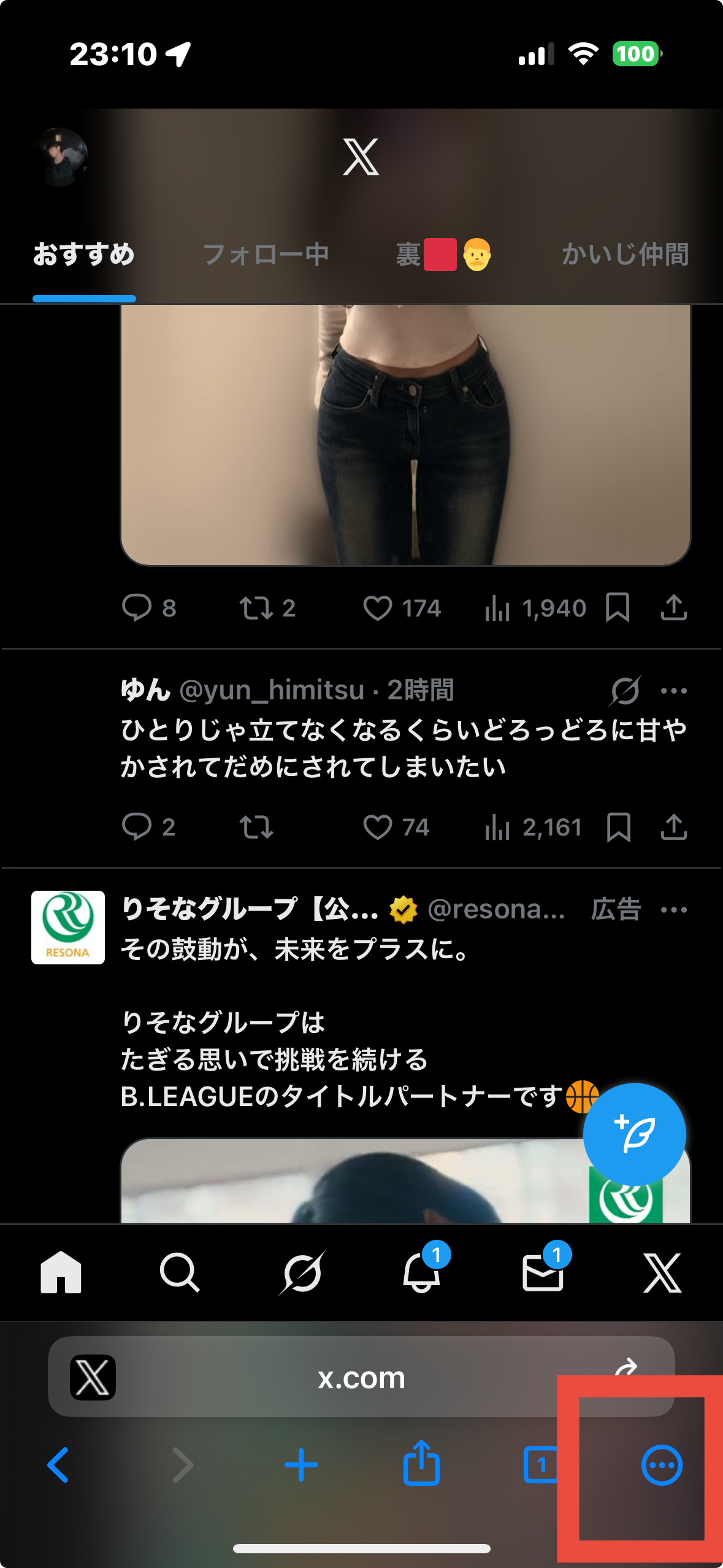The height and width of the screenshot is (1568, 723).
Task: Switch to the フォロー中 tab
Action: point(266,255)
